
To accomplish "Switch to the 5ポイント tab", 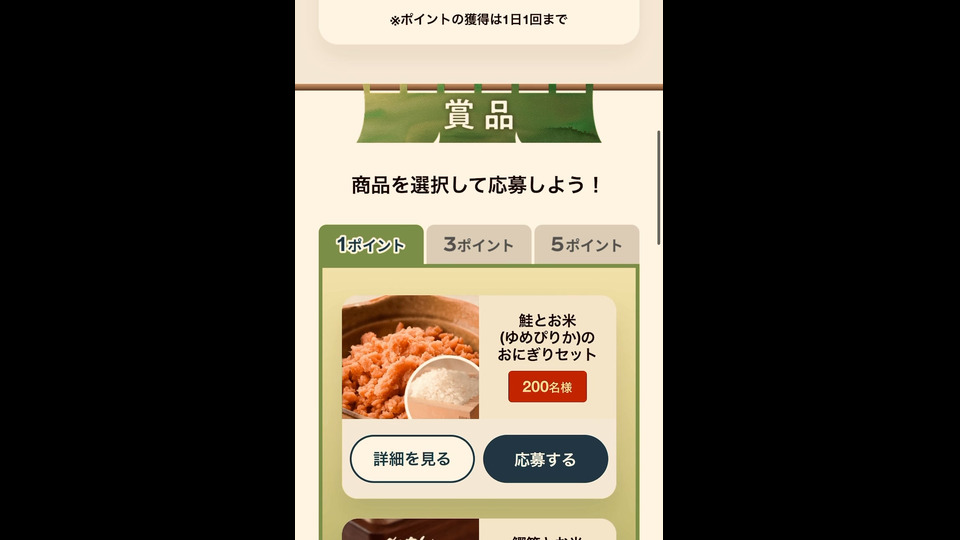I will 586,245.
